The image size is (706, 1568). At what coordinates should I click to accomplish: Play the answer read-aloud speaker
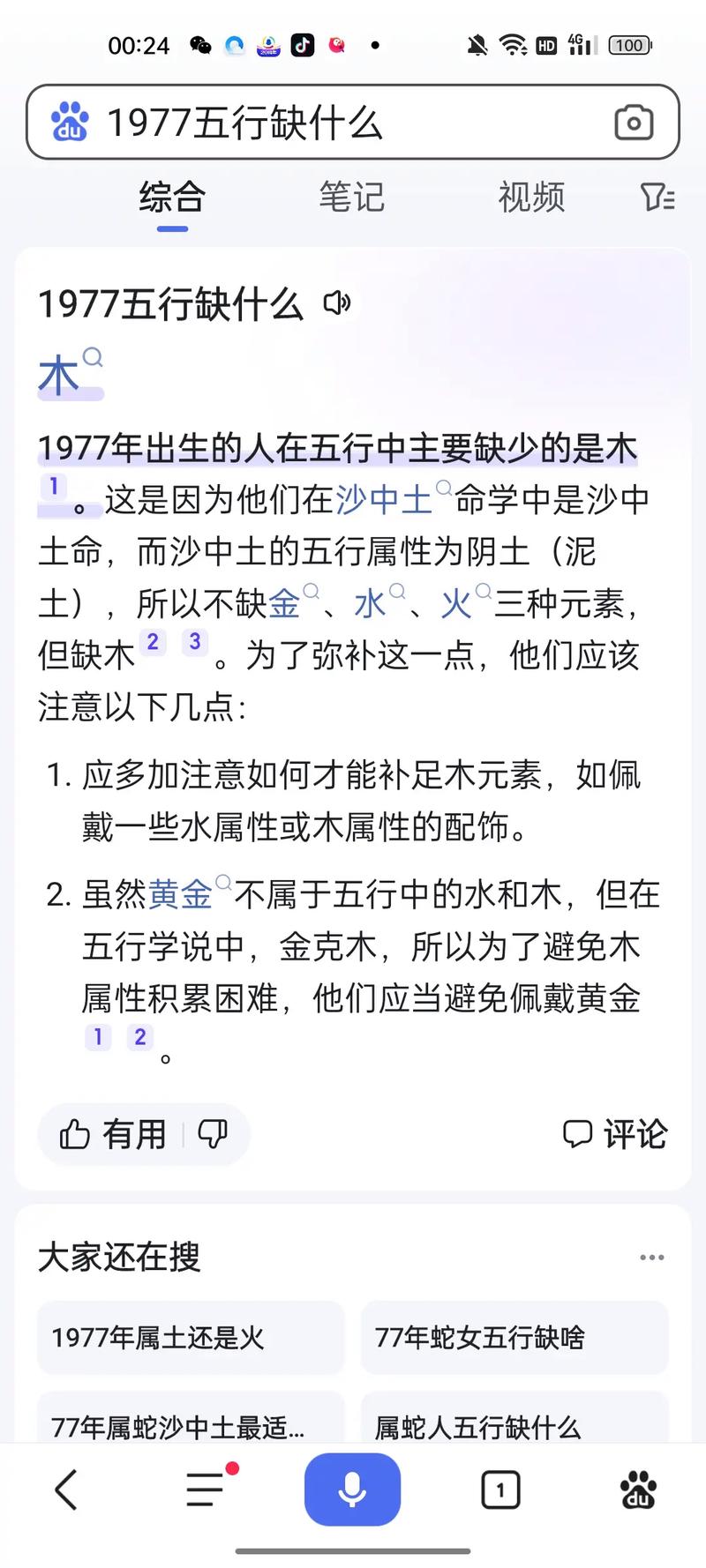337,303
